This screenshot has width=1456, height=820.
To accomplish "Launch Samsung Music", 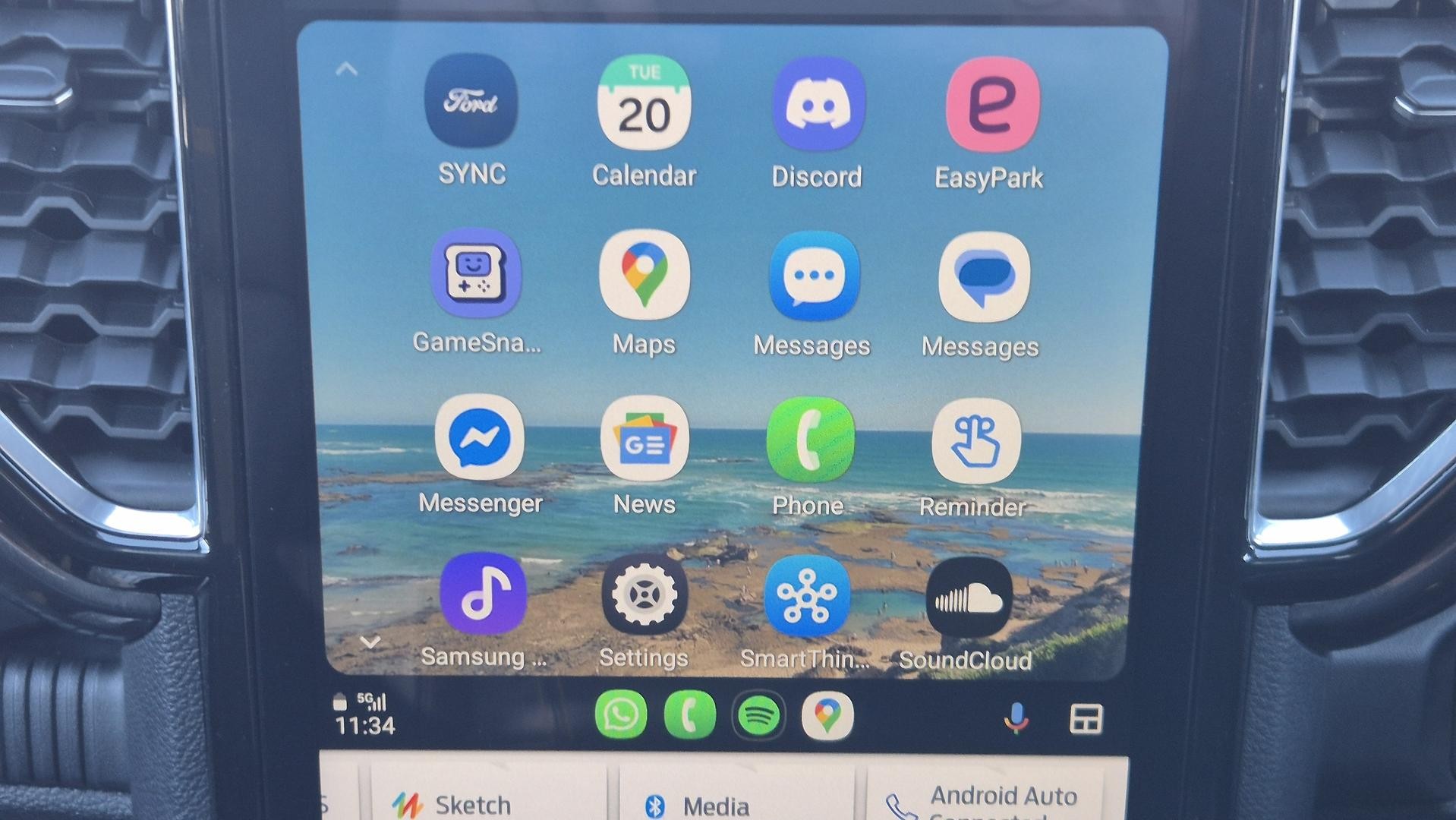I will coord(483,594).
